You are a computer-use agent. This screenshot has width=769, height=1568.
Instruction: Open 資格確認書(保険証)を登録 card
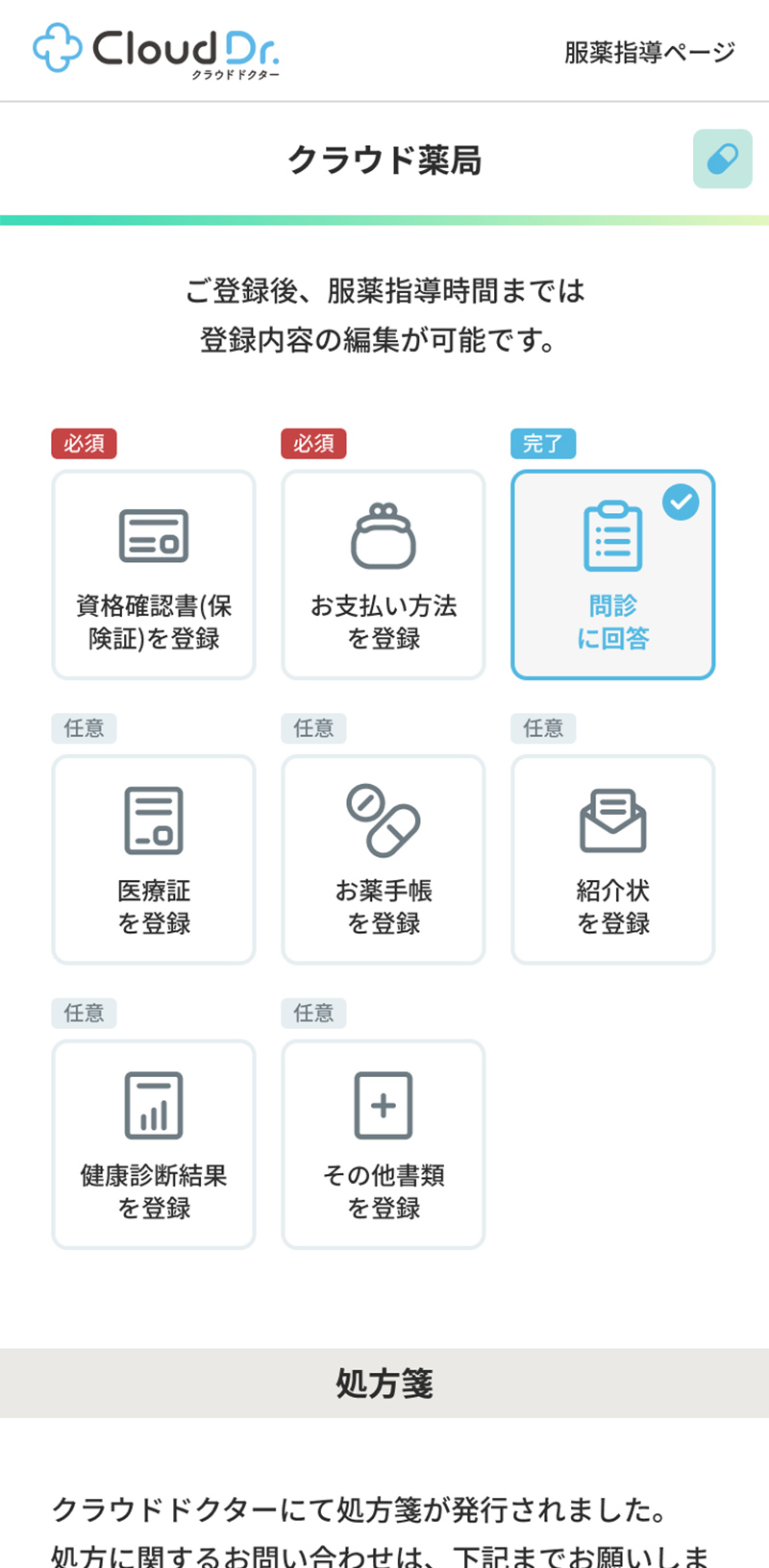coord(154,575)
